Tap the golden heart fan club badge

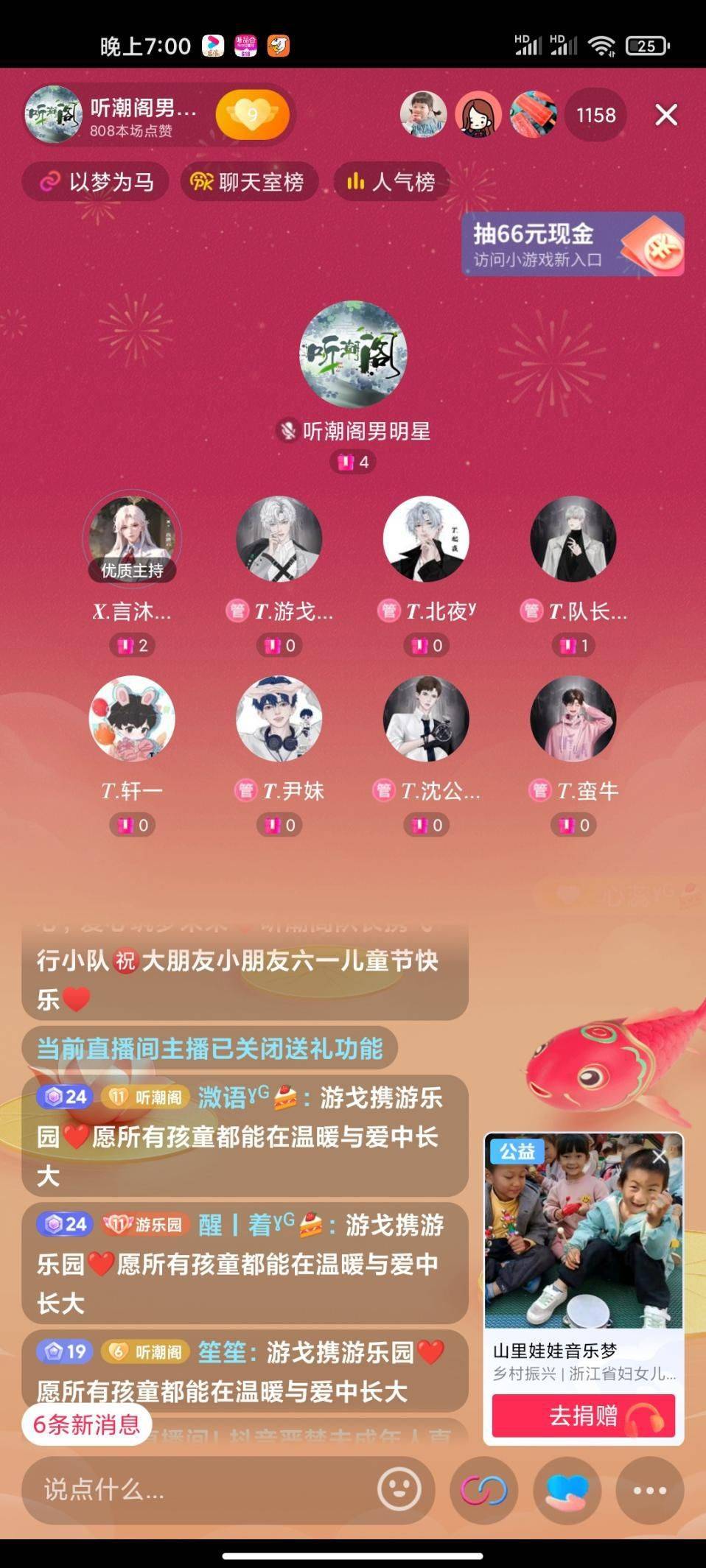(252, 116)
